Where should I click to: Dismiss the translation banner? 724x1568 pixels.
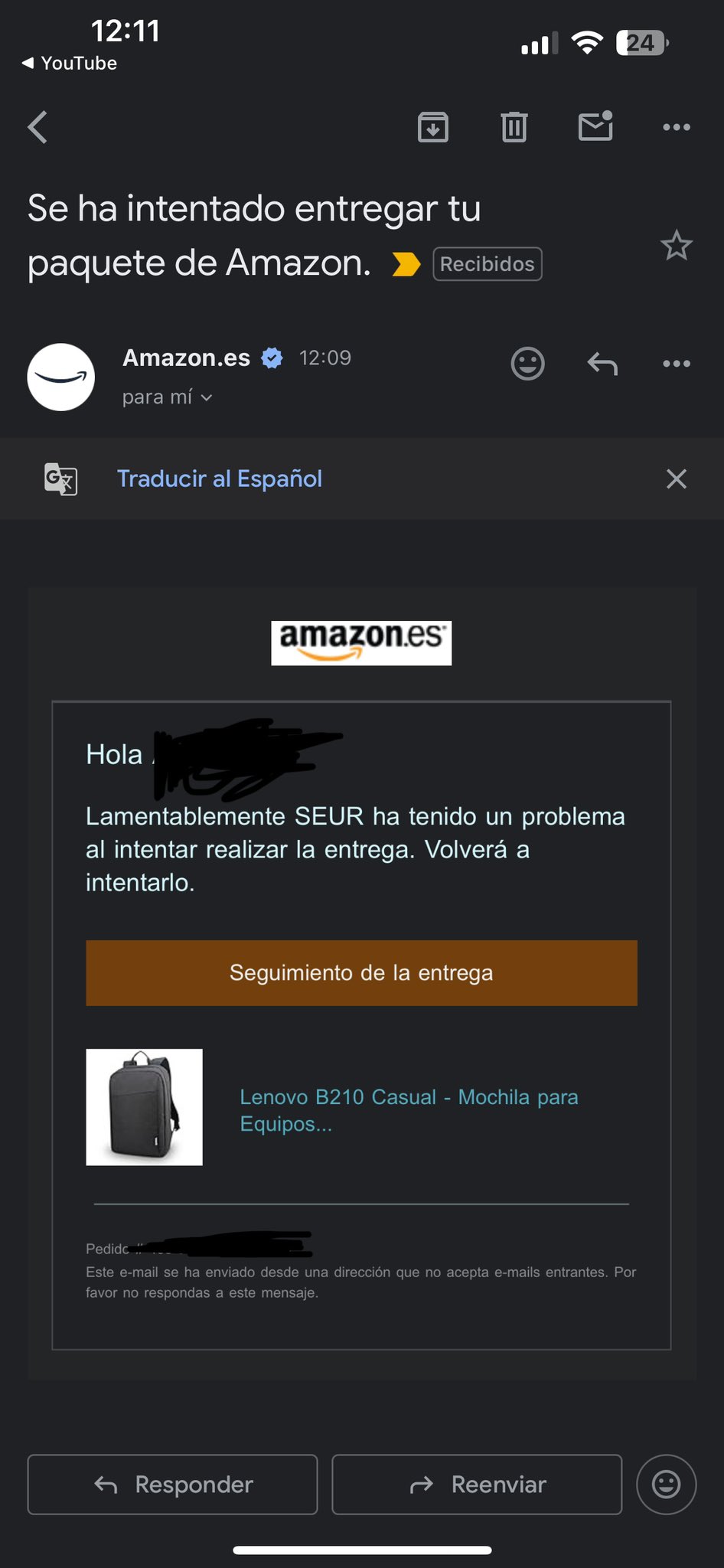tap(677, 479)
